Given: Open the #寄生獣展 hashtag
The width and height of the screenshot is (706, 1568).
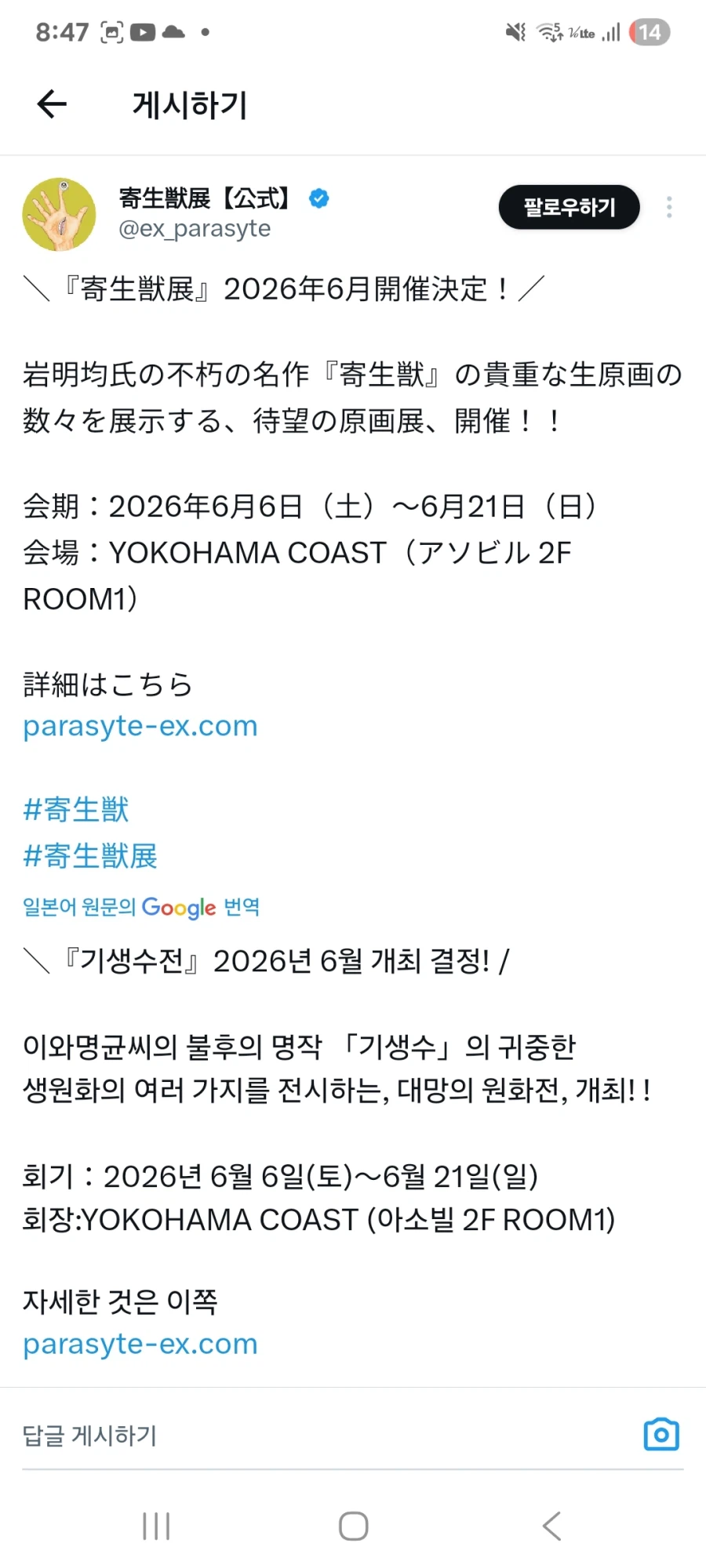Looking at the screenshot, I should (x=90, y=855).
